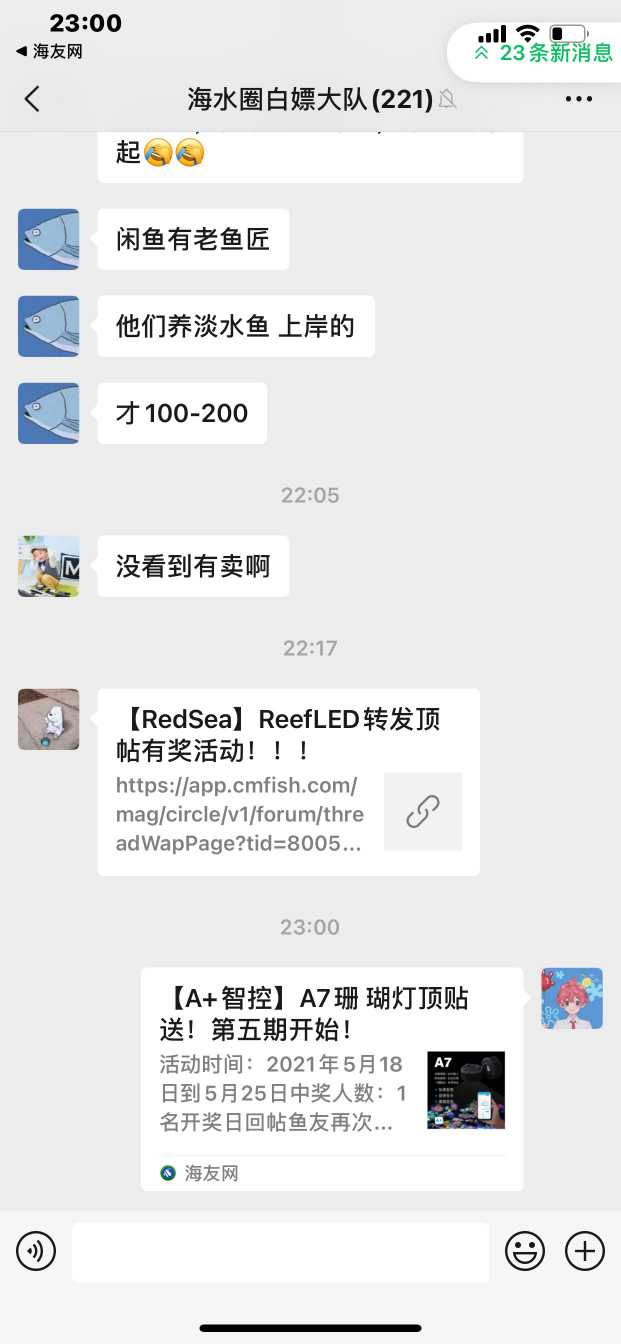
Task: Open the avatar of the RedSea link sender
Action: [x=48, y=719]
